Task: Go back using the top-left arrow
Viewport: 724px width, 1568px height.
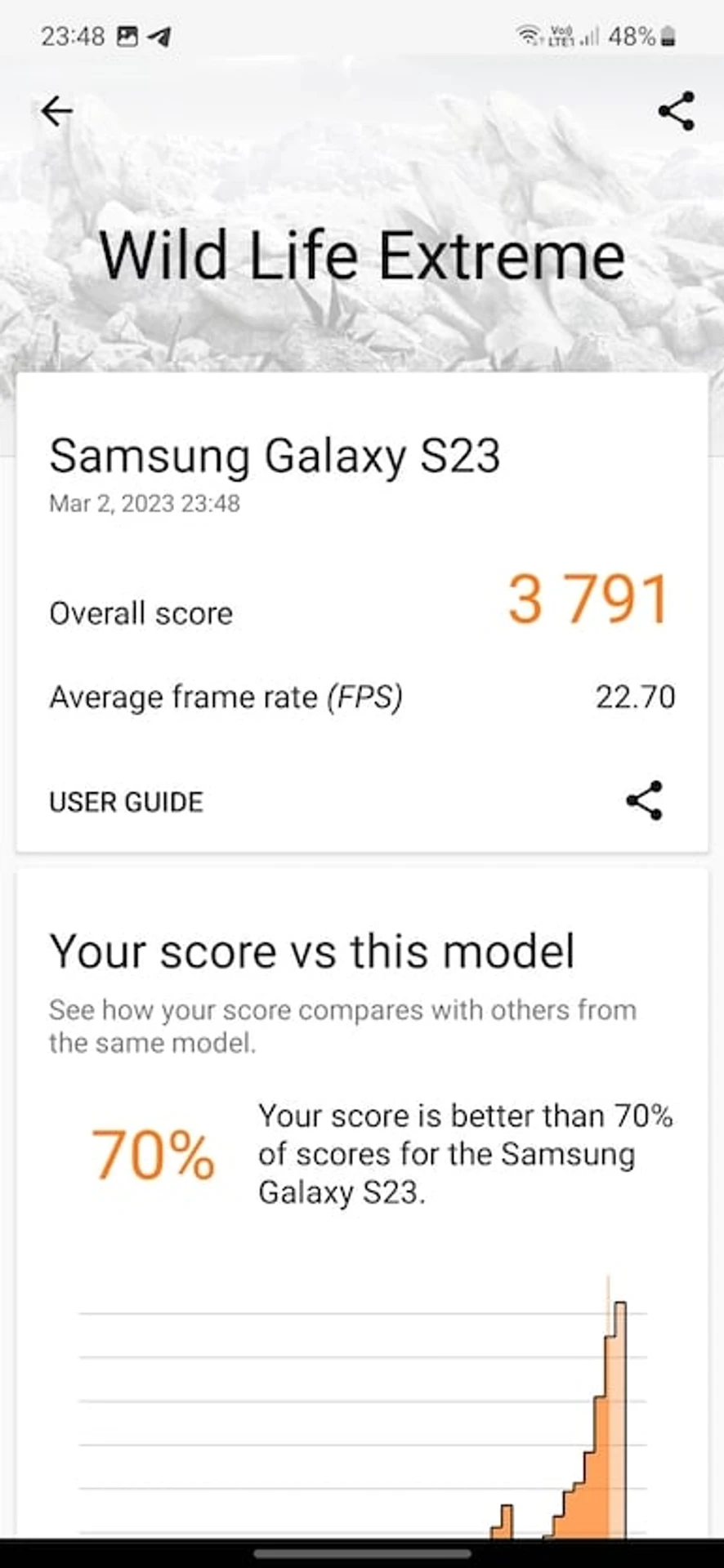Action: (56, 111)
